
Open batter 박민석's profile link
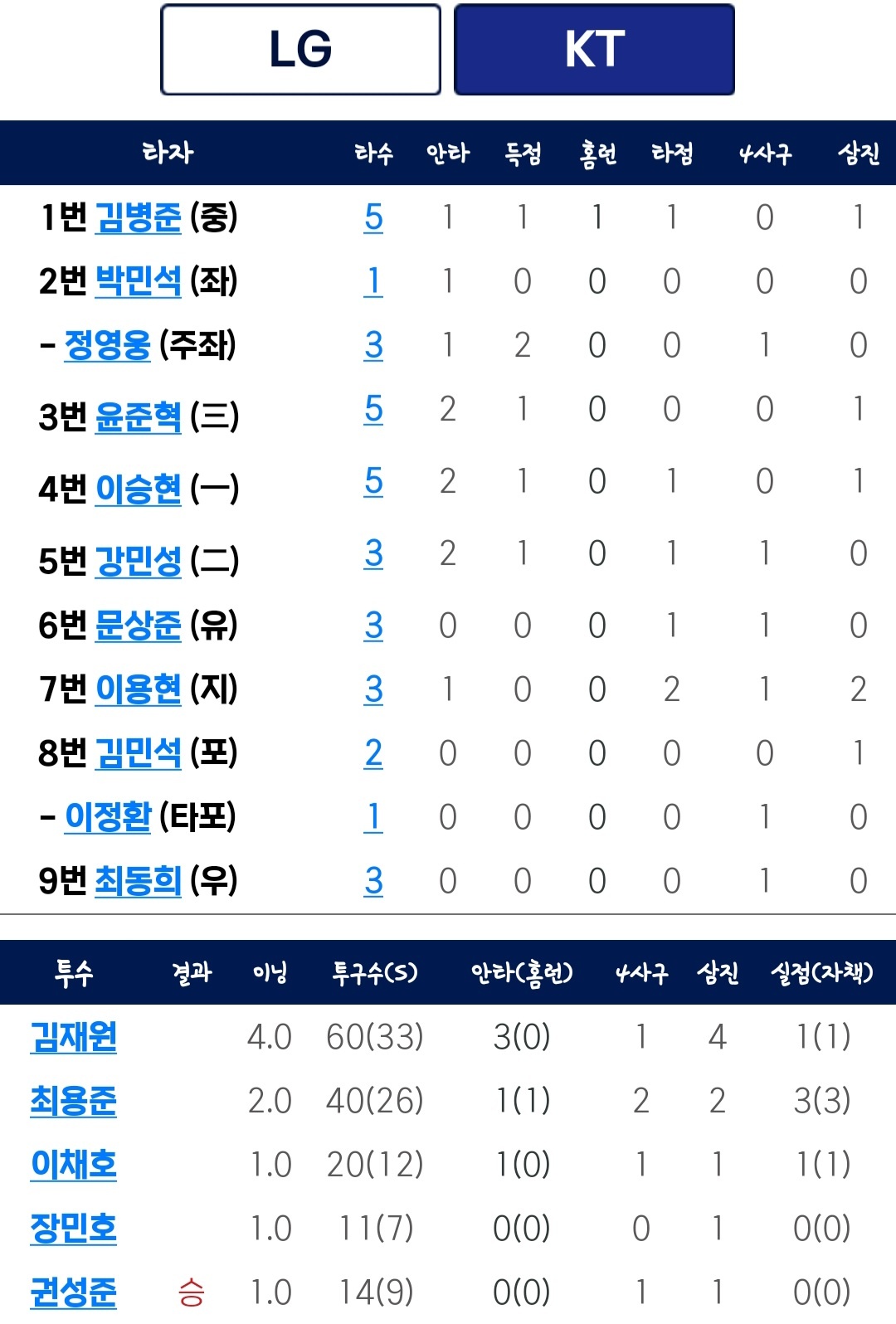tap(138, 281)
